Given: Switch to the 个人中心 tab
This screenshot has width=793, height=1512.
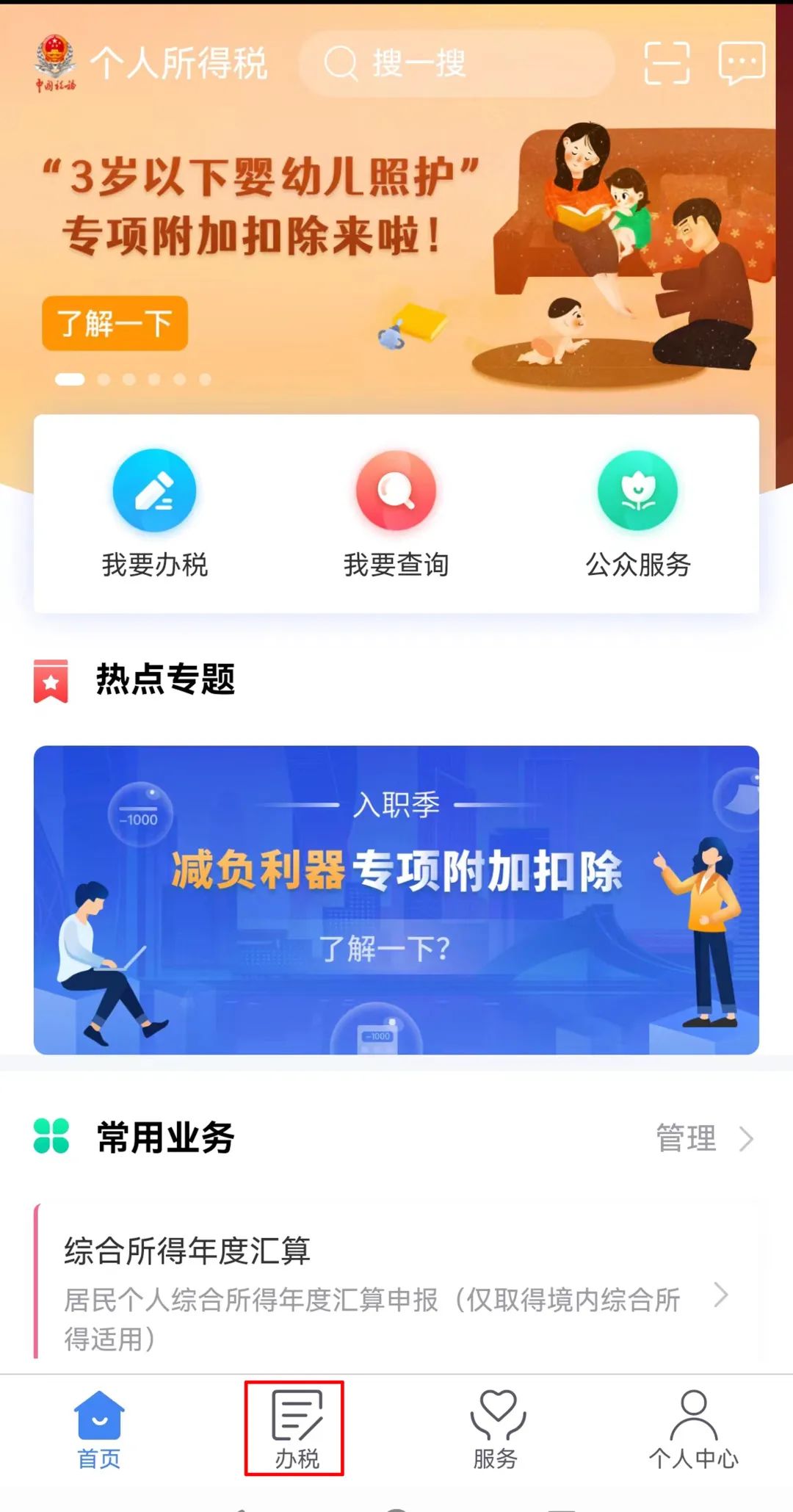Looking at the screenshot, I should pyautogui.click(x=694, y=1430).
